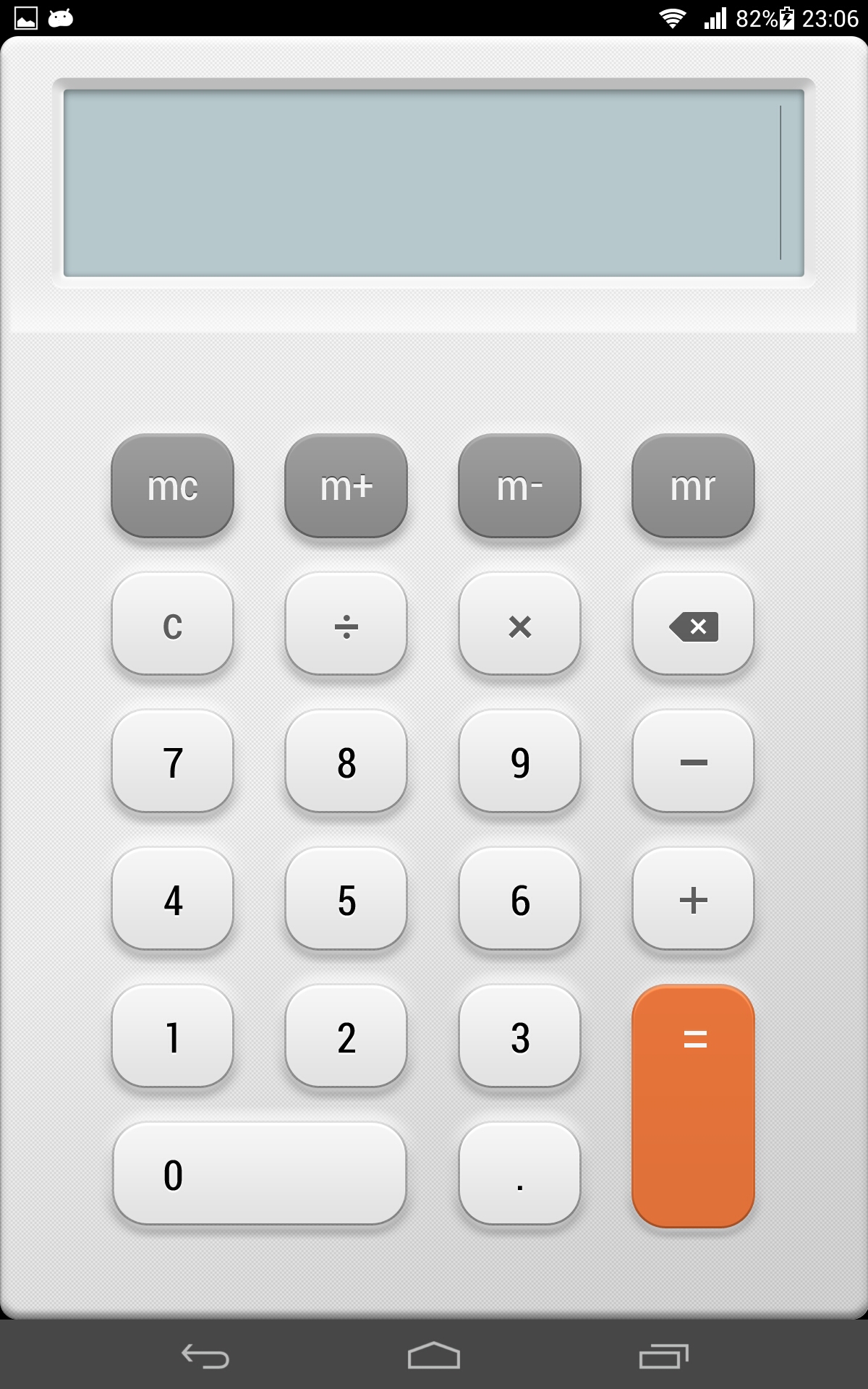Image resolution: width=868 pixels, height=1389 pixels.
Task: Insert a decimal point
Action: (520, 1173)
